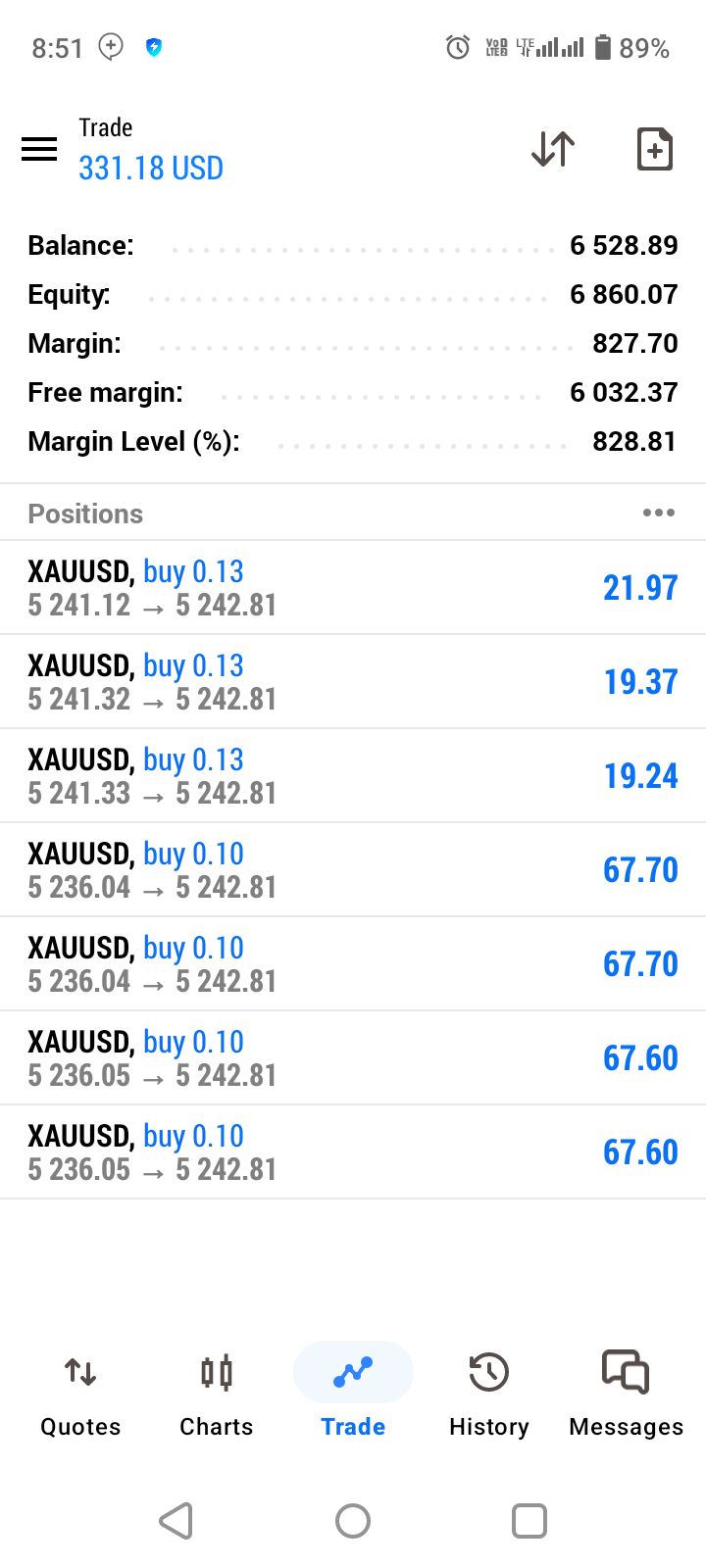The width and height of the screenshot is (706, 1568).
Task: Switch to the Quotes tab
Action: tap(80, 1394)
